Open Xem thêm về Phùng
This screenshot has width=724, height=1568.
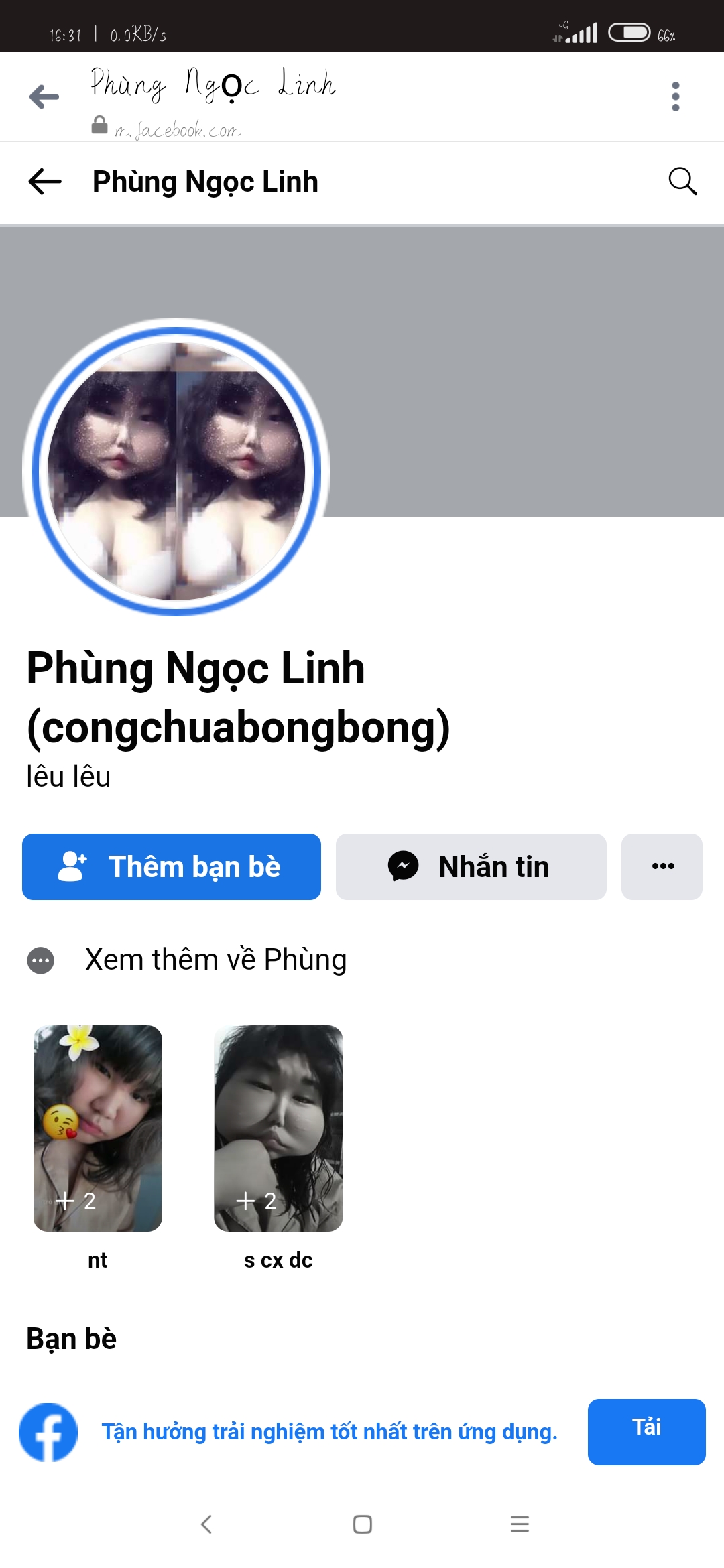click(215, 960)
